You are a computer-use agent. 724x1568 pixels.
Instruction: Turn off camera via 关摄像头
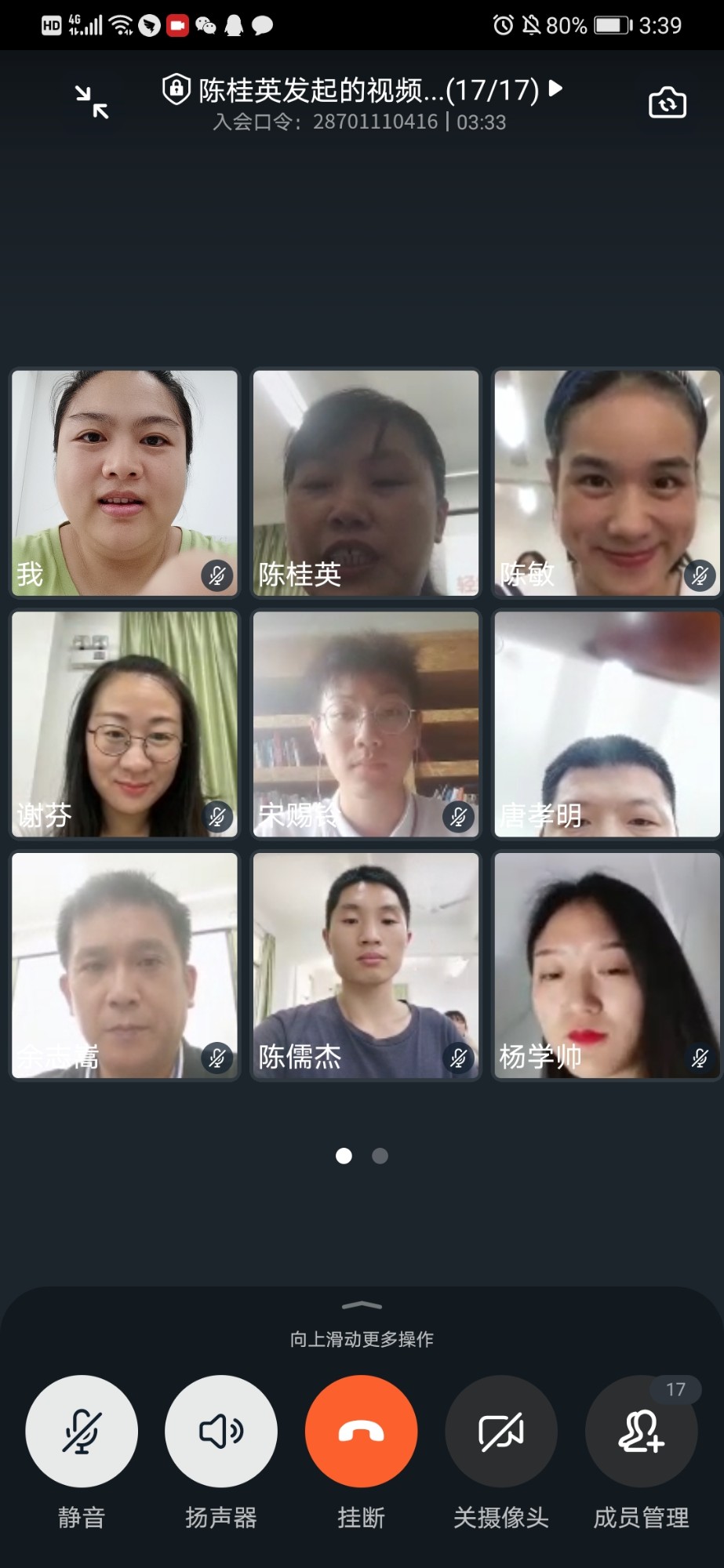click(501, 1432)
